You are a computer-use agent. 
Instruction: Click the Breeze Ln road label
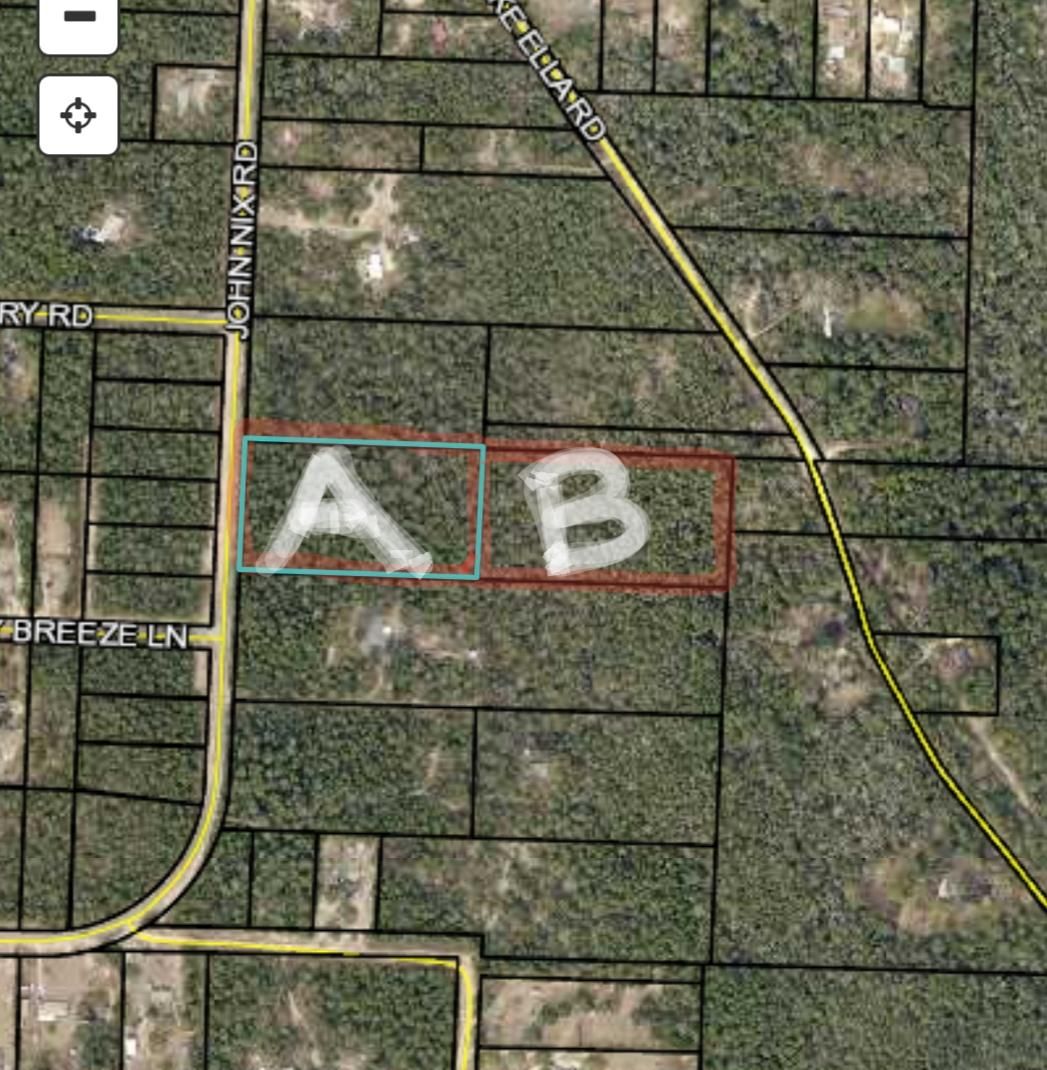pos(95,635)
